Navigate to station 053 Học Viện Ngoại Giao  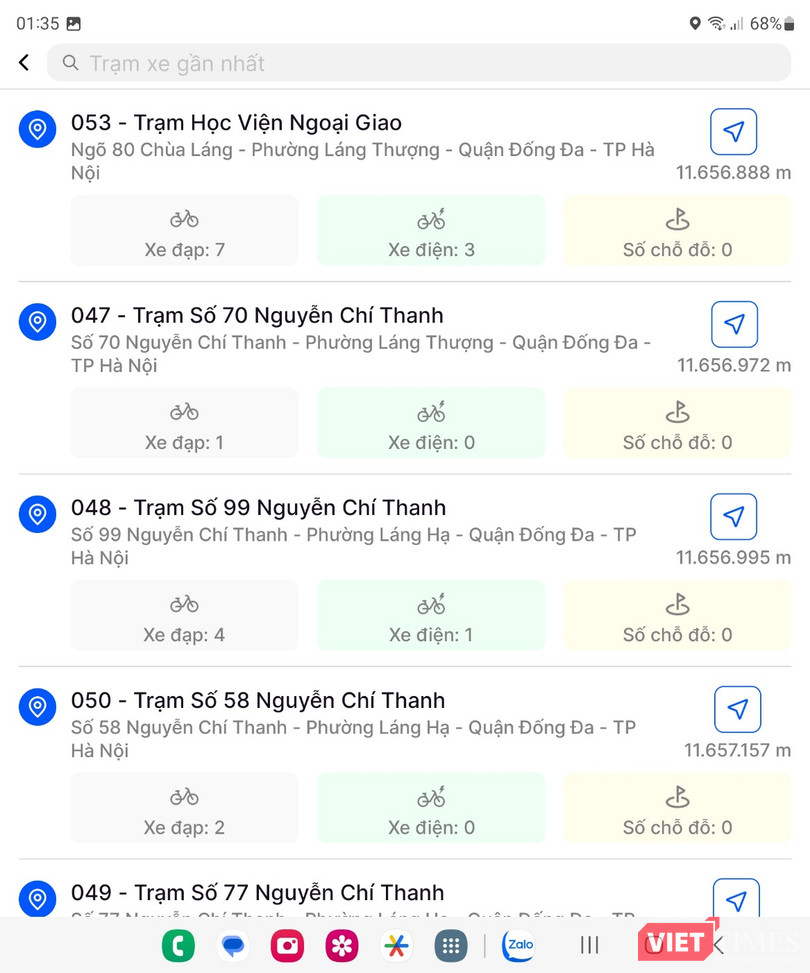(x=733, y=131)
